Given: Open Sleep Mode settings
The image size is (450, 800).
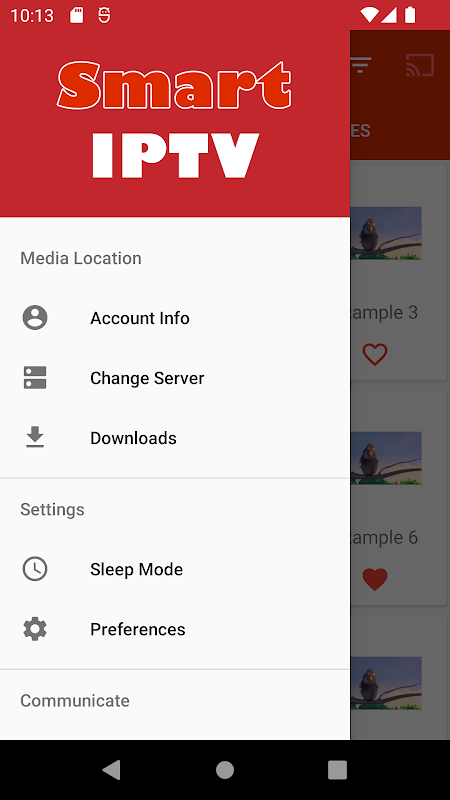Looking at the screenshot, I should [175, 569].
